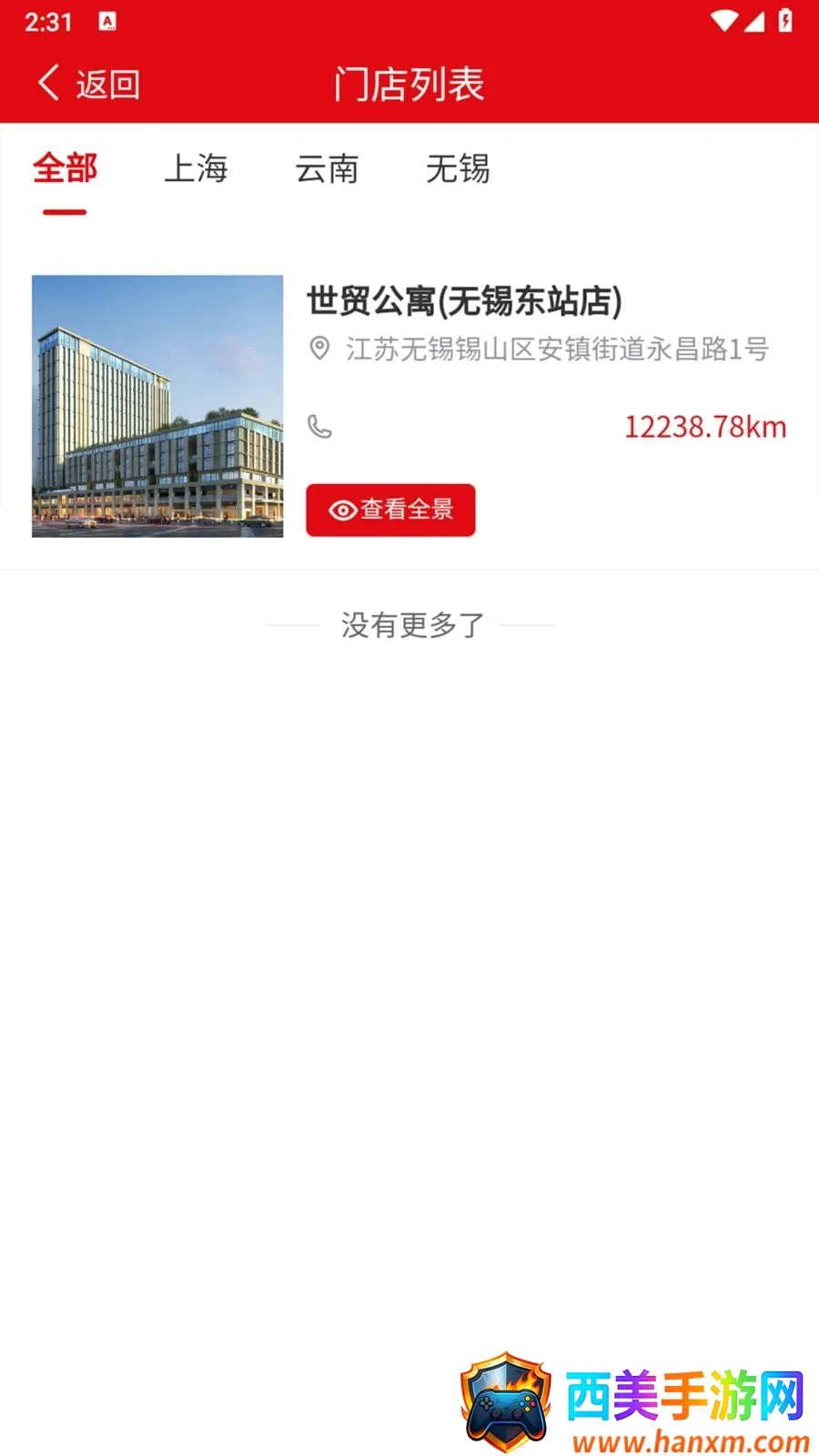The image size is (819, 1456).
Task: Tap the 查看全景 button
Action: coord(390,510)
